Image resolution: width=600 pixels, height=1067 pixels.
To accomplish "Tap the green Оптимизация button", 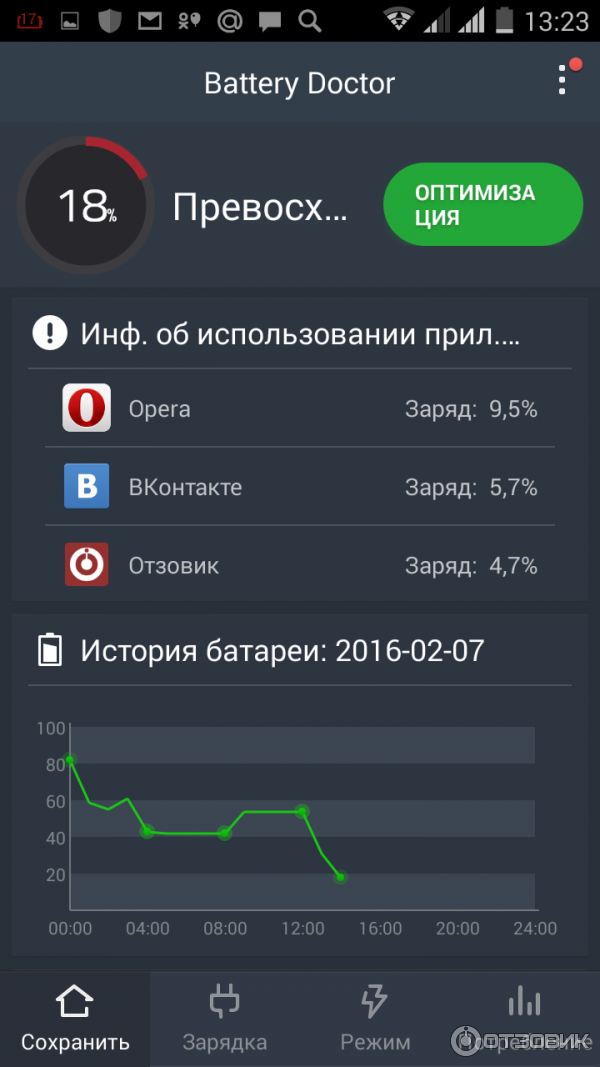I will pyautogui.click(x=482, y=205).
